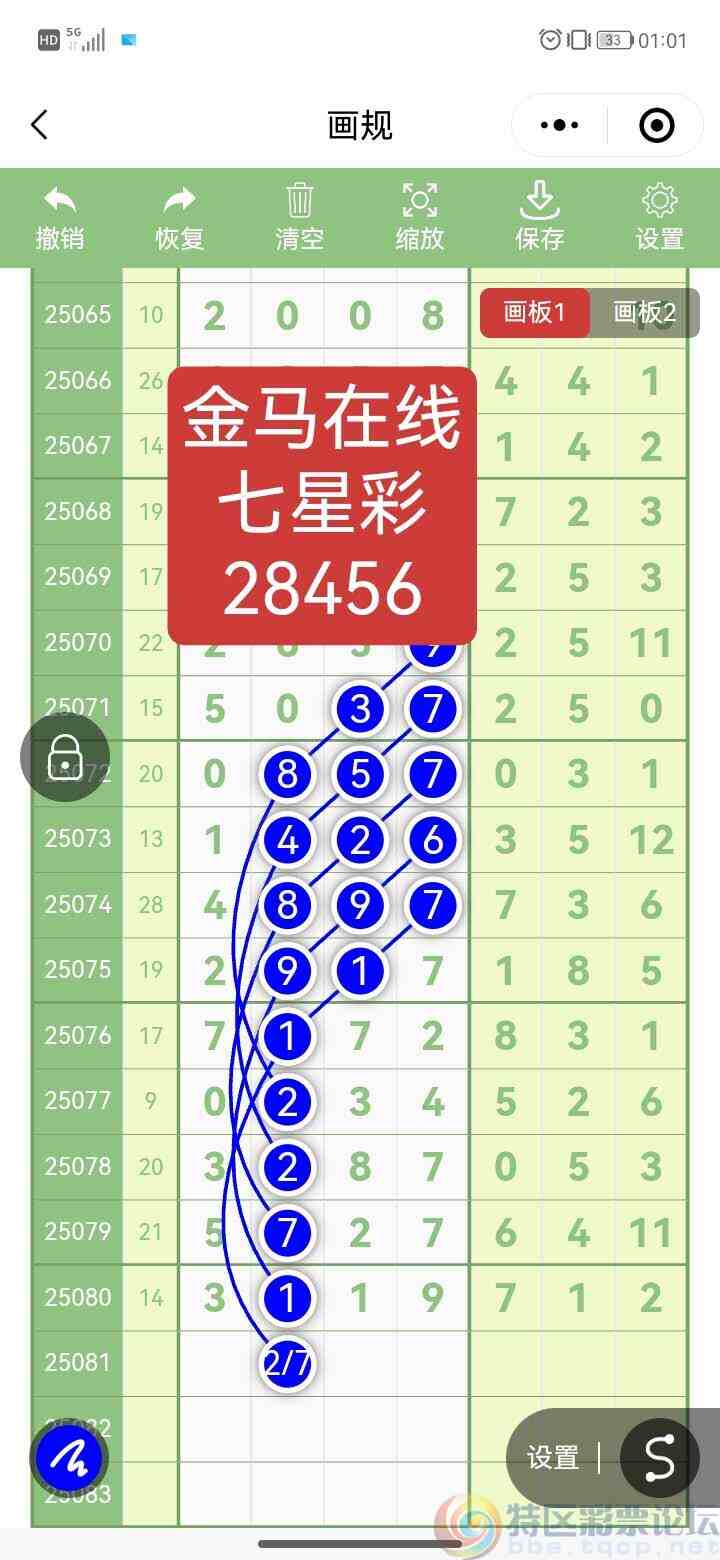
Task: Open the 设置 button beside the S tool
Action: coord(551,1459)
